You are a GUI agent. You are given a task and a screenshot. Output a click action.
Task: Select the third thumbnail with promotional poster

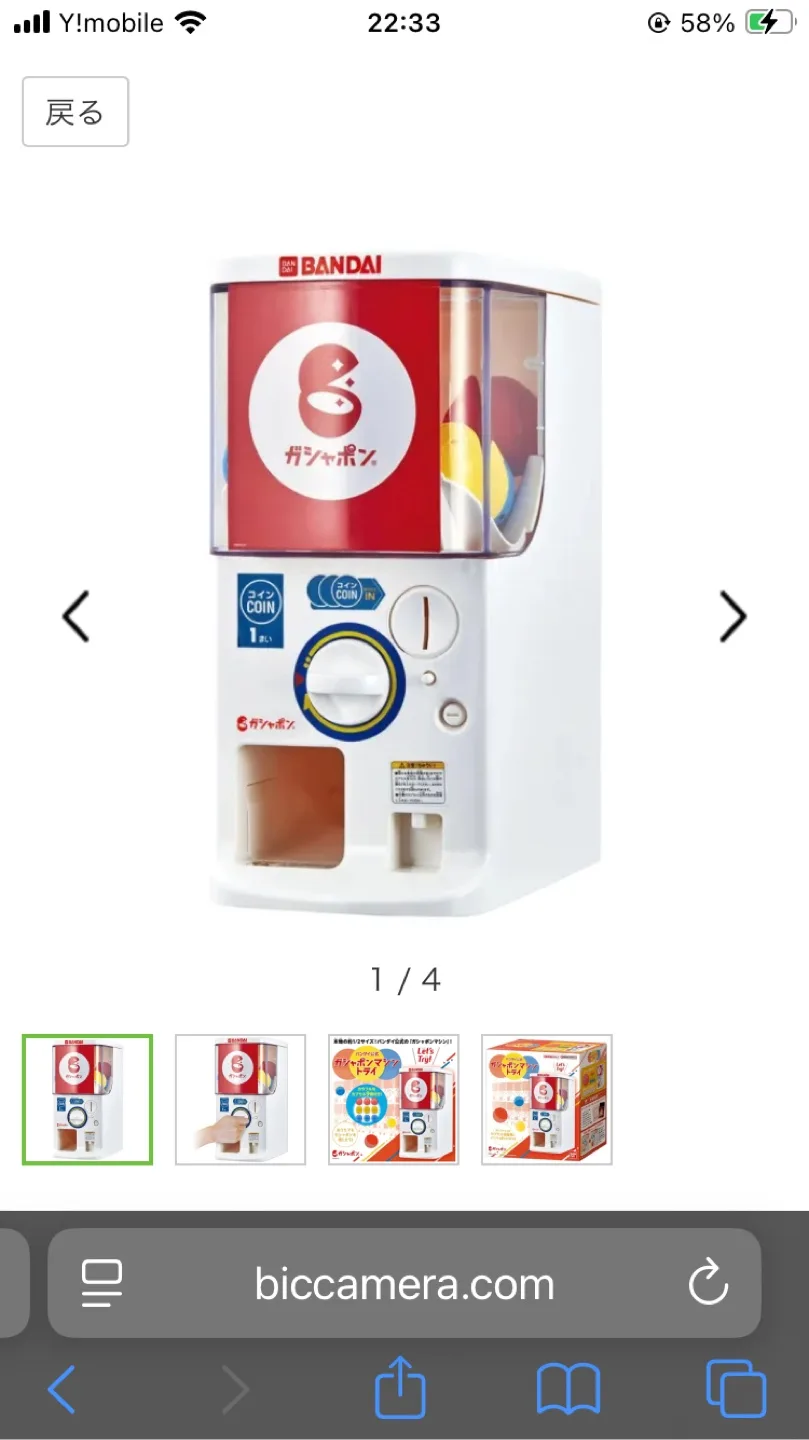[x=393, y=1099]
